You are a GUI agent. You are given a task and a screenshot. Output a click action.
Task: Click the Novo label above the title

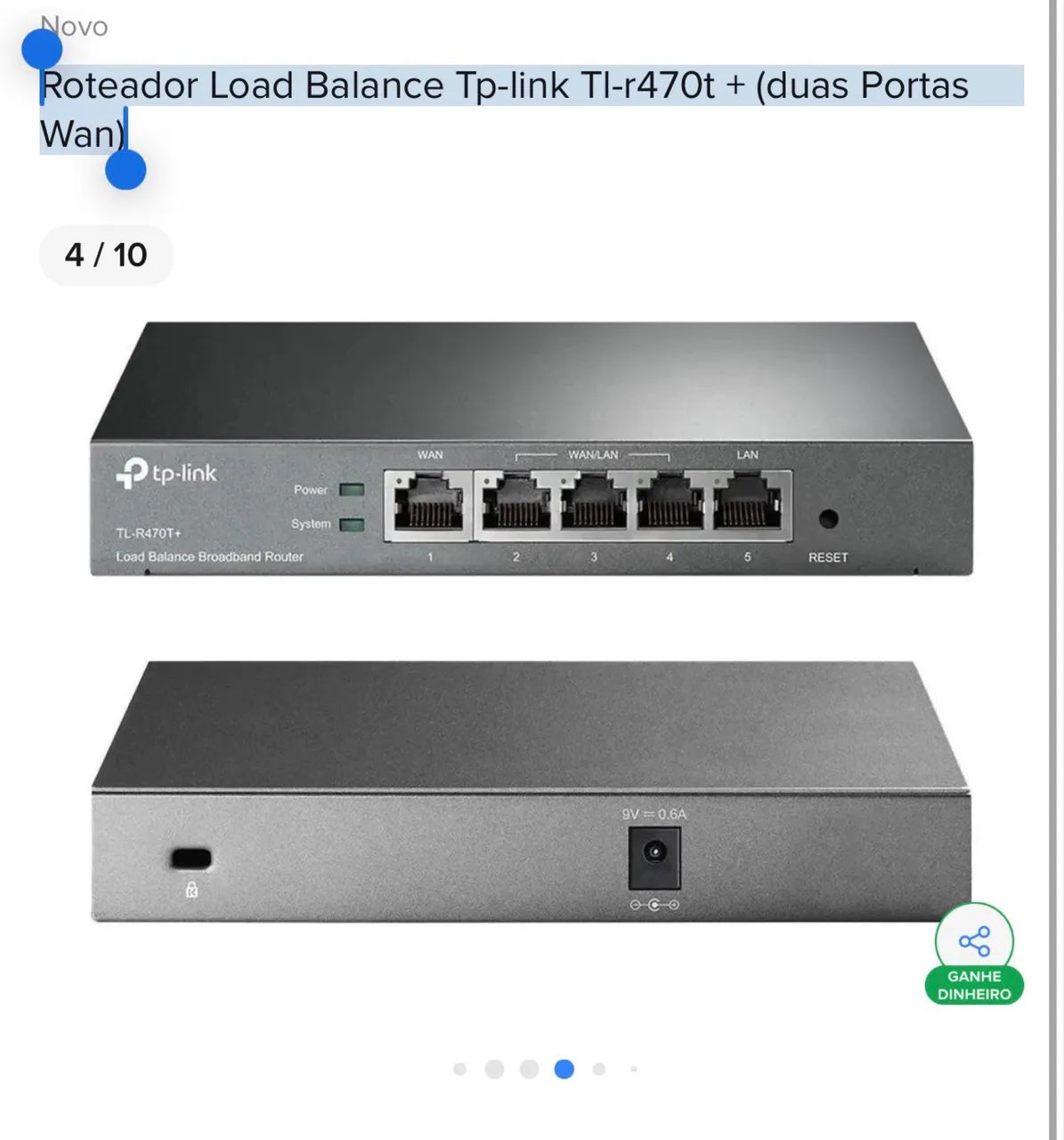[x=75, y=27]
